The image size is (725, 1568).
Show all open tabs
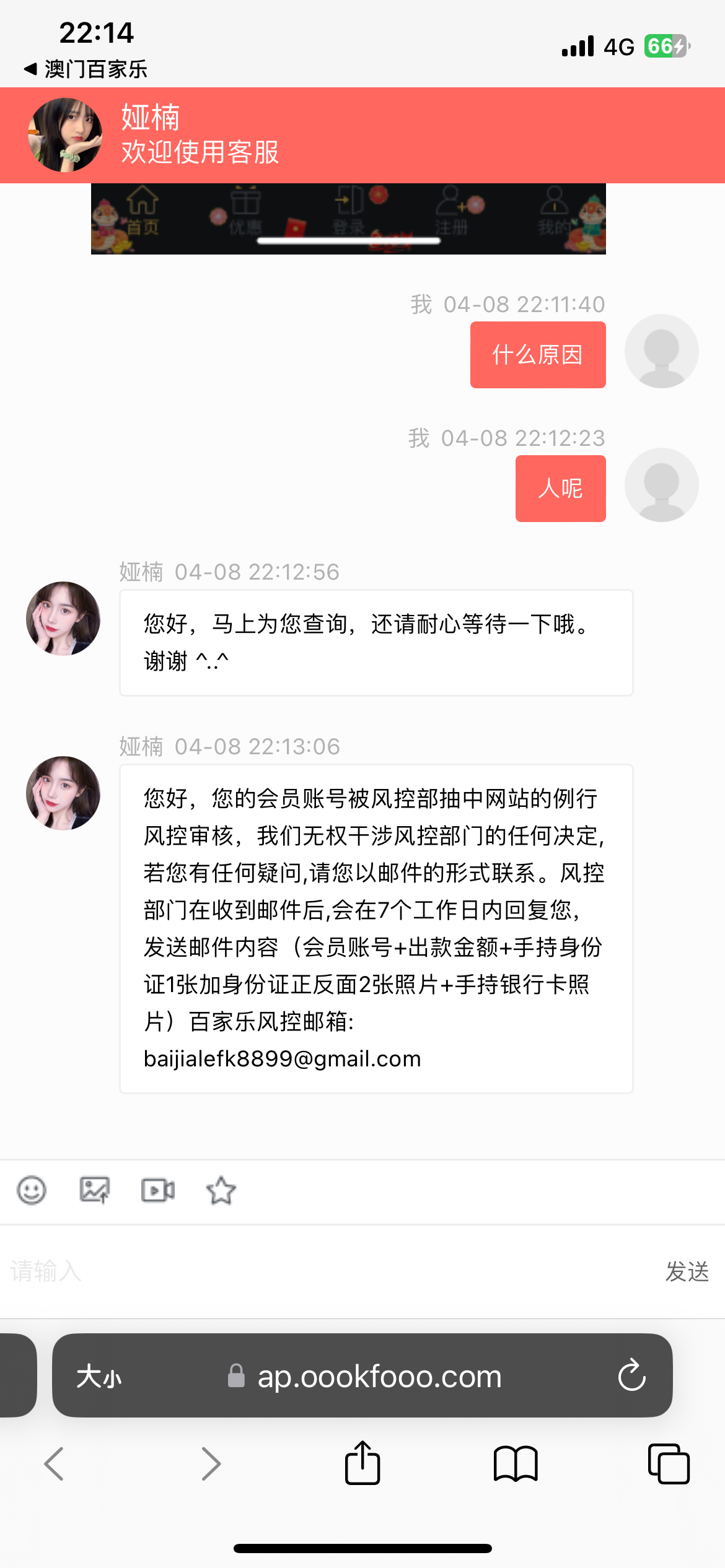(x=668, y=1464)
